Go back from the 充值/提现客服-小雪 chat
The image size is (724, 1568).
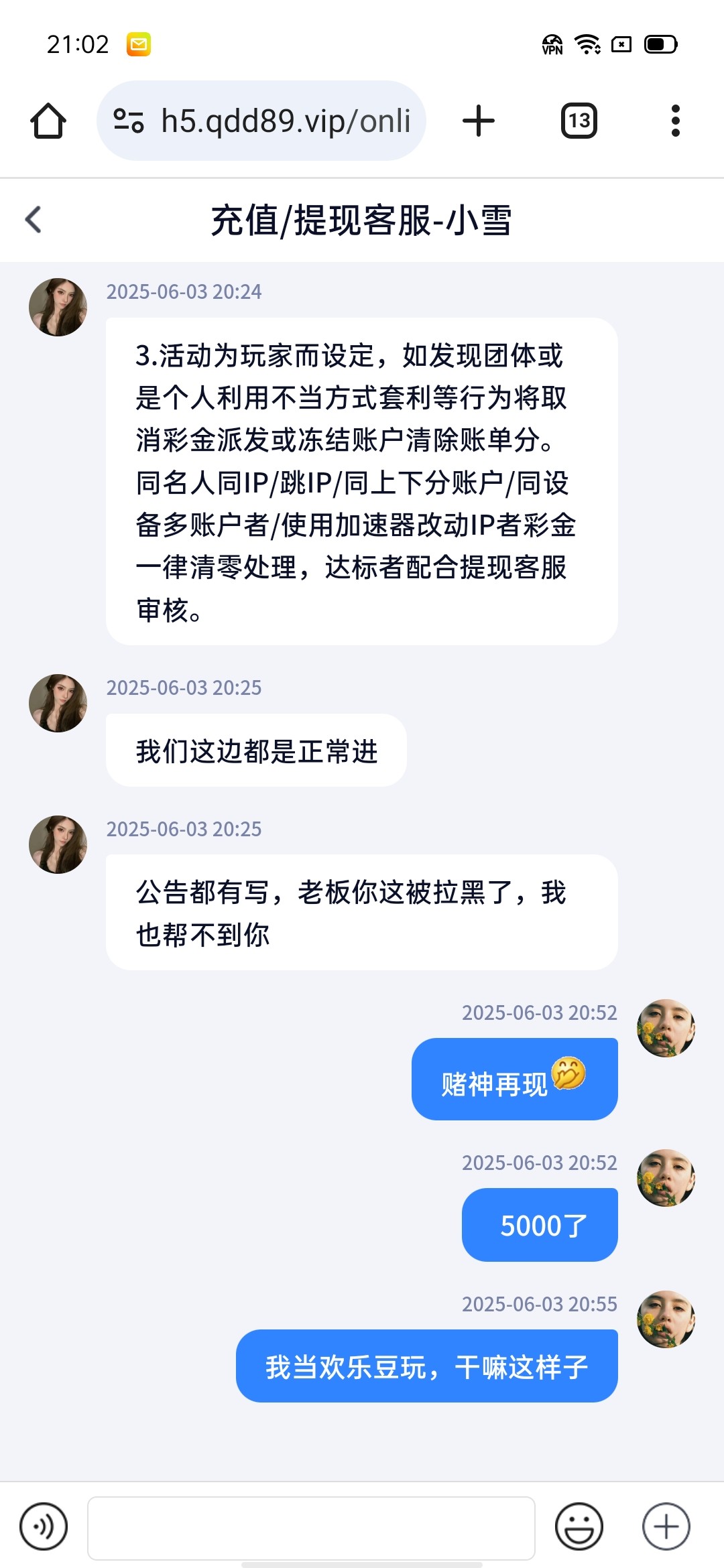(34, 219)
